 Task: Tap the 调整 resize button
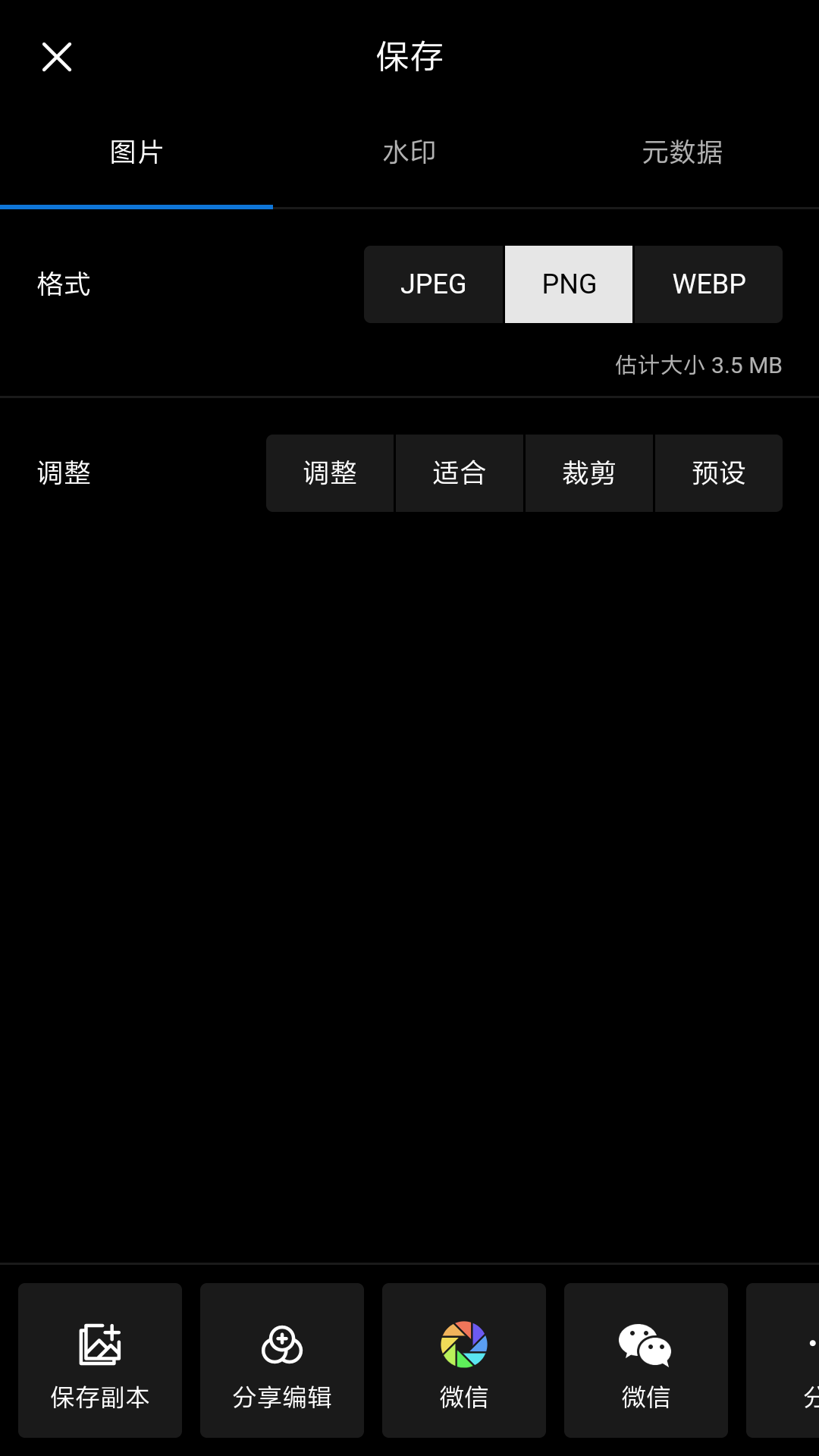pos(330,473)
